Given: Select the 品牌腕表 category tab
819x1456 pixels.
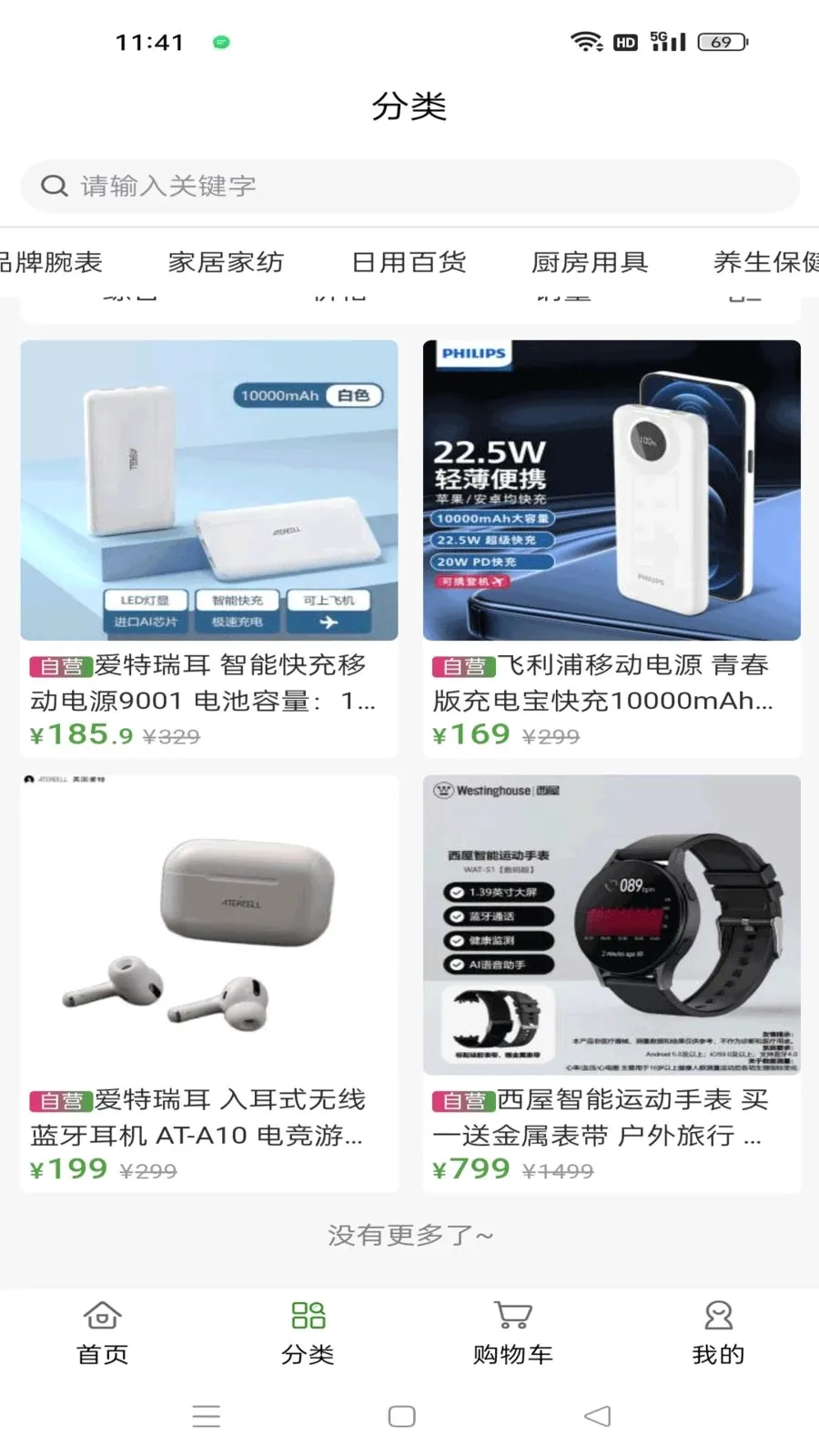Looking at the screenshot, I should [x=50, y=262].
